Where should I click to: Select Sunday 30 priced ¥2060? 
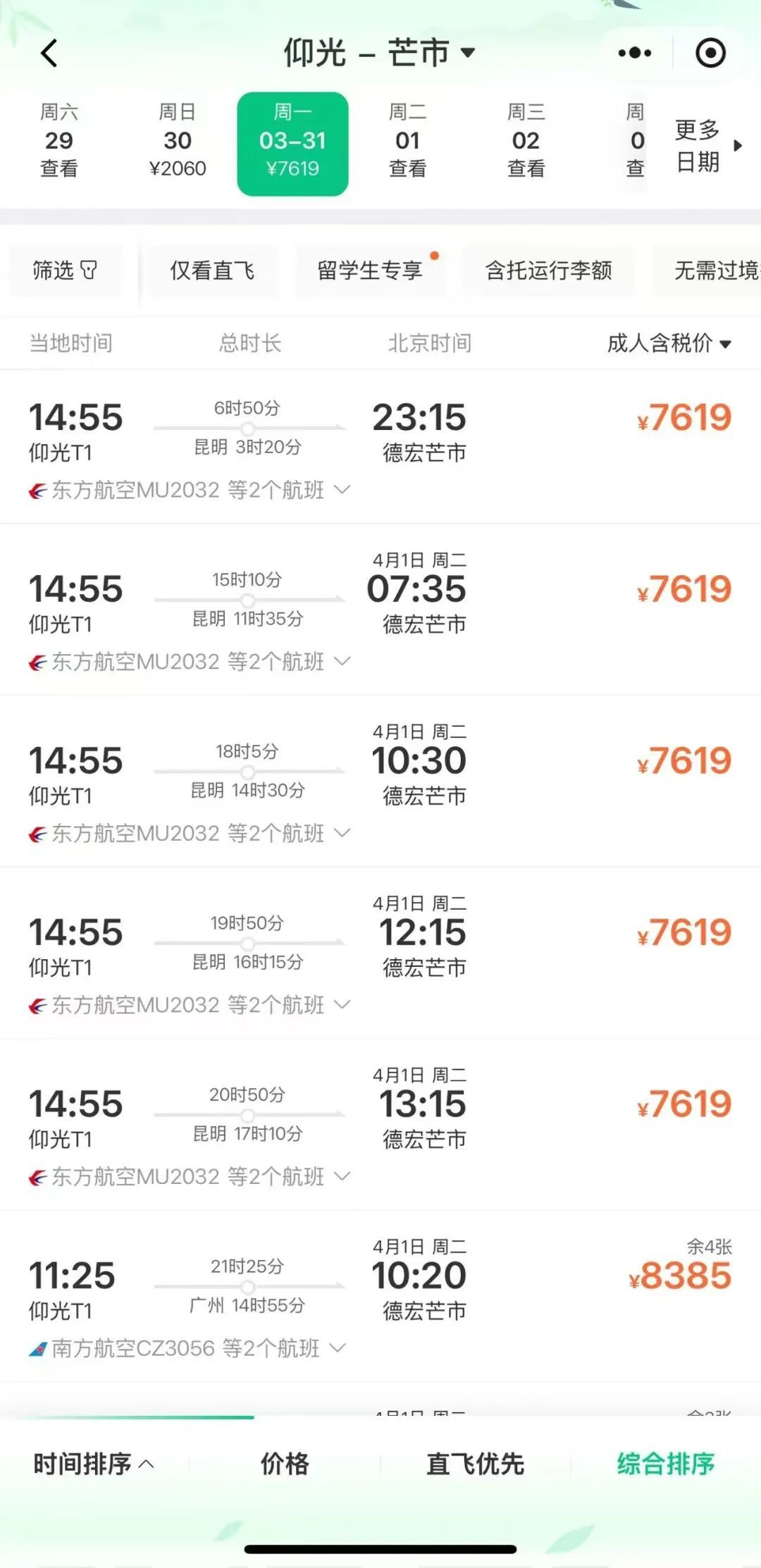pos(178,140)
